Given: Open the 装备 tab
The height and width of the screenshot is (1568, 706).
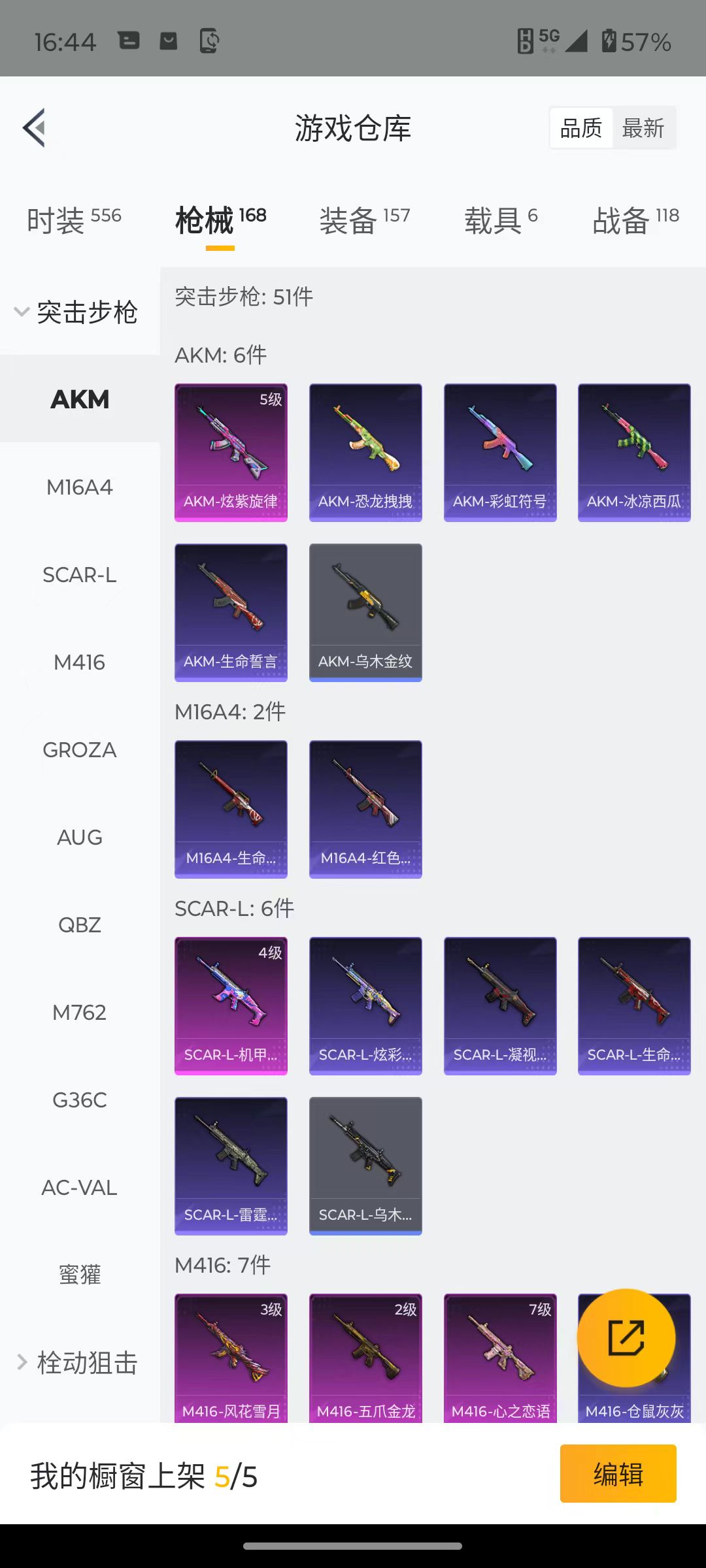Looking at the screenshot, I should pyautogui.click(x=365, y=220).
